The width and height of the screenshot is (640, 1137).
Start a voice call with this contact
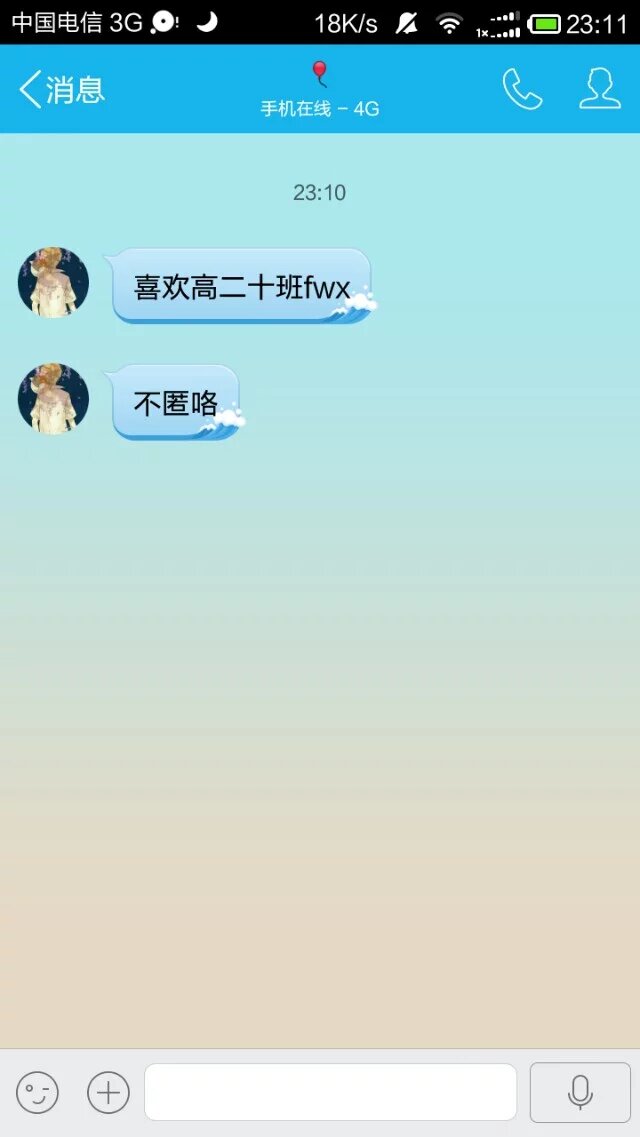pos(522,90)
